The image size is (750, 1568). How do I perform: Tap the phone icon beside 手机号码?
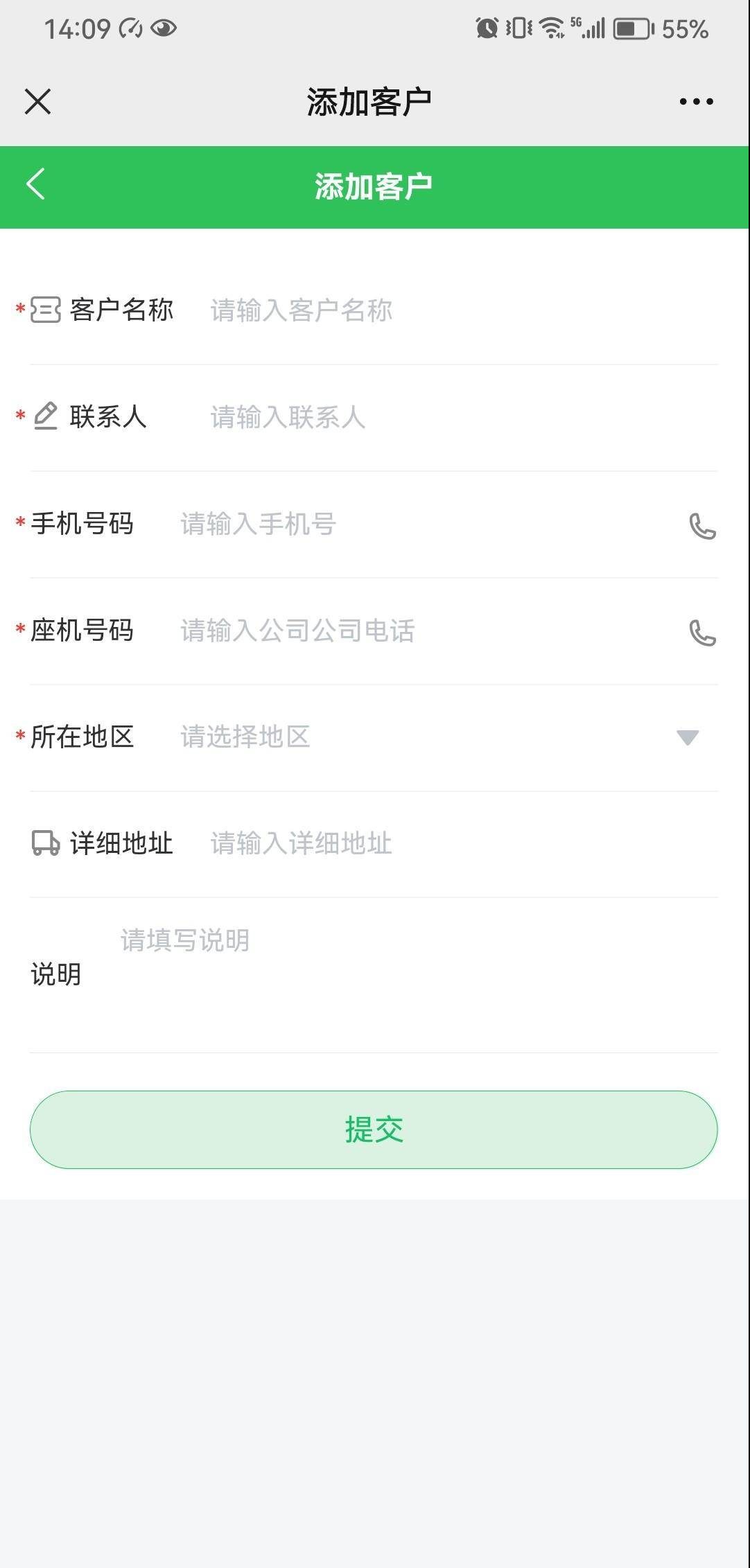coord(701,526)
